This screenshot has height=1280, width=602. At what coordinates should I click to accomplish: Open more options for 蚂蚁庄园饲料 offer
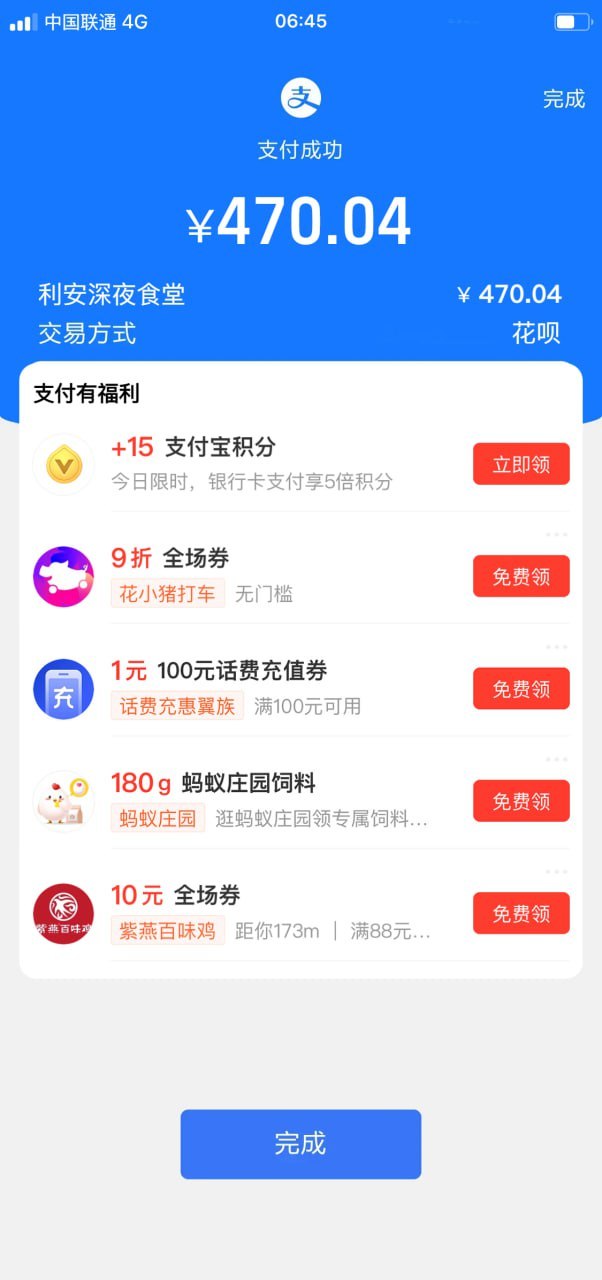[x=557, y=759]
